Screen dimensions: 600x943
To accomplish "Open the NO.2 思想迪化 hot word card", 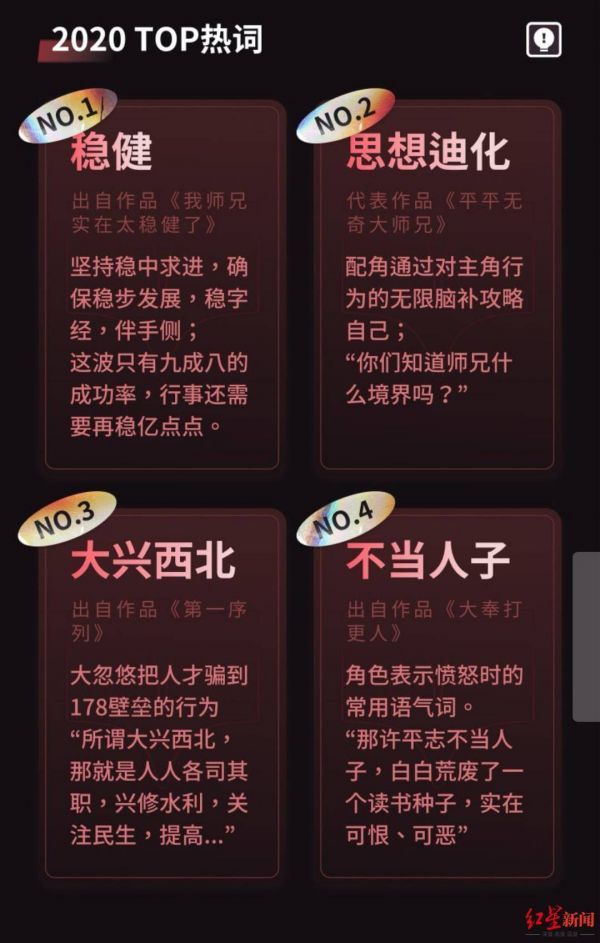I will coord(438,290).
